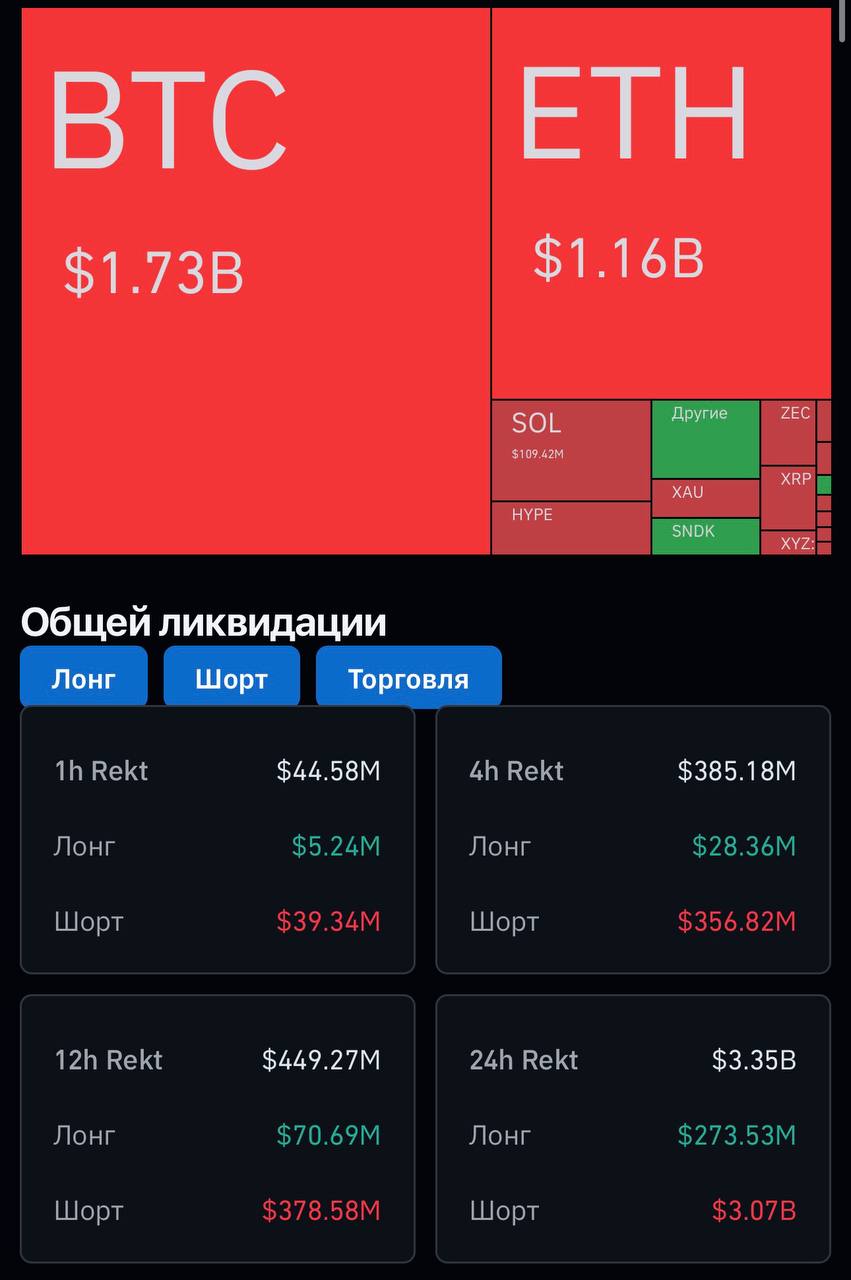Select the Шорт button

(x=232, y=677)
